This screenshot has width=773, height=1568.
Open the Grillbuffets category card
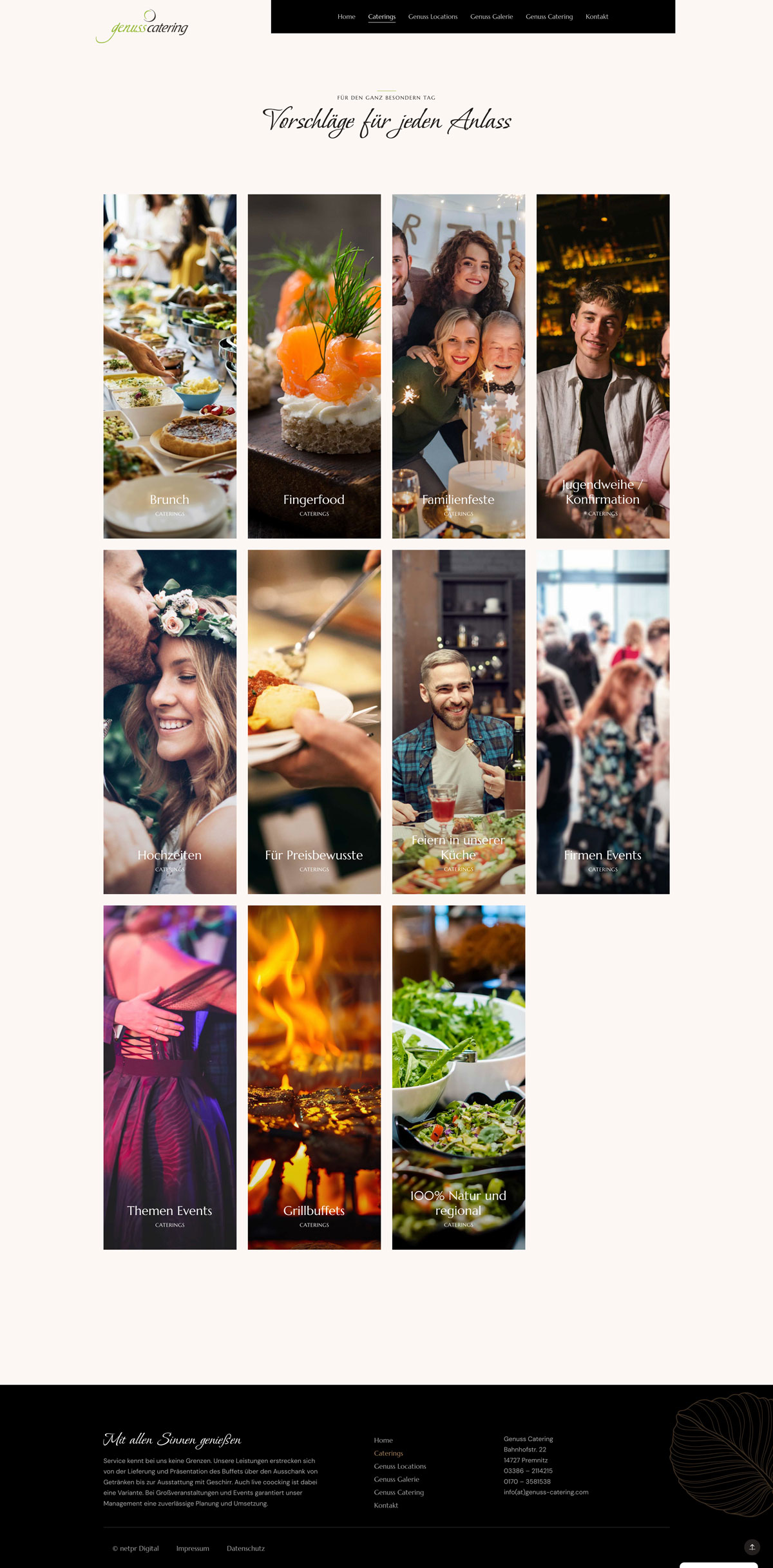click(x=314, y=1076)
